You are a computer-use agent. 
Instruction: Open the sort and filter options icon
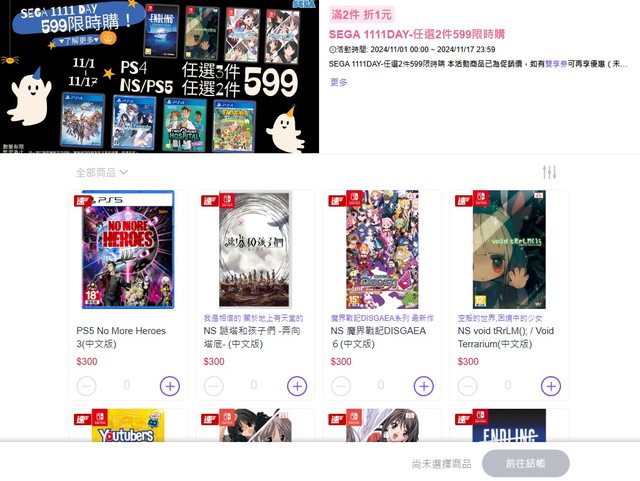pos(549,172)
